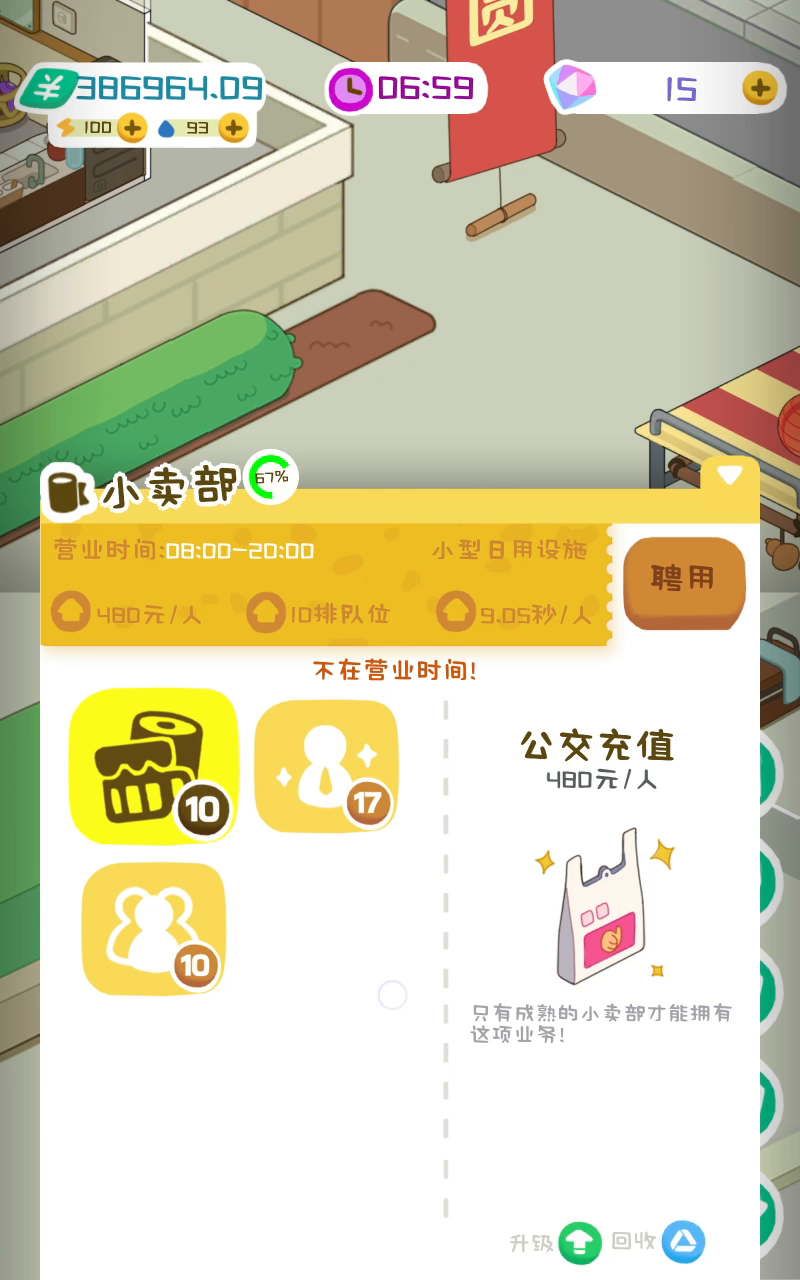Add water using the plus next to 93
The image size is (800, 1280).
[x=233, y=128]
